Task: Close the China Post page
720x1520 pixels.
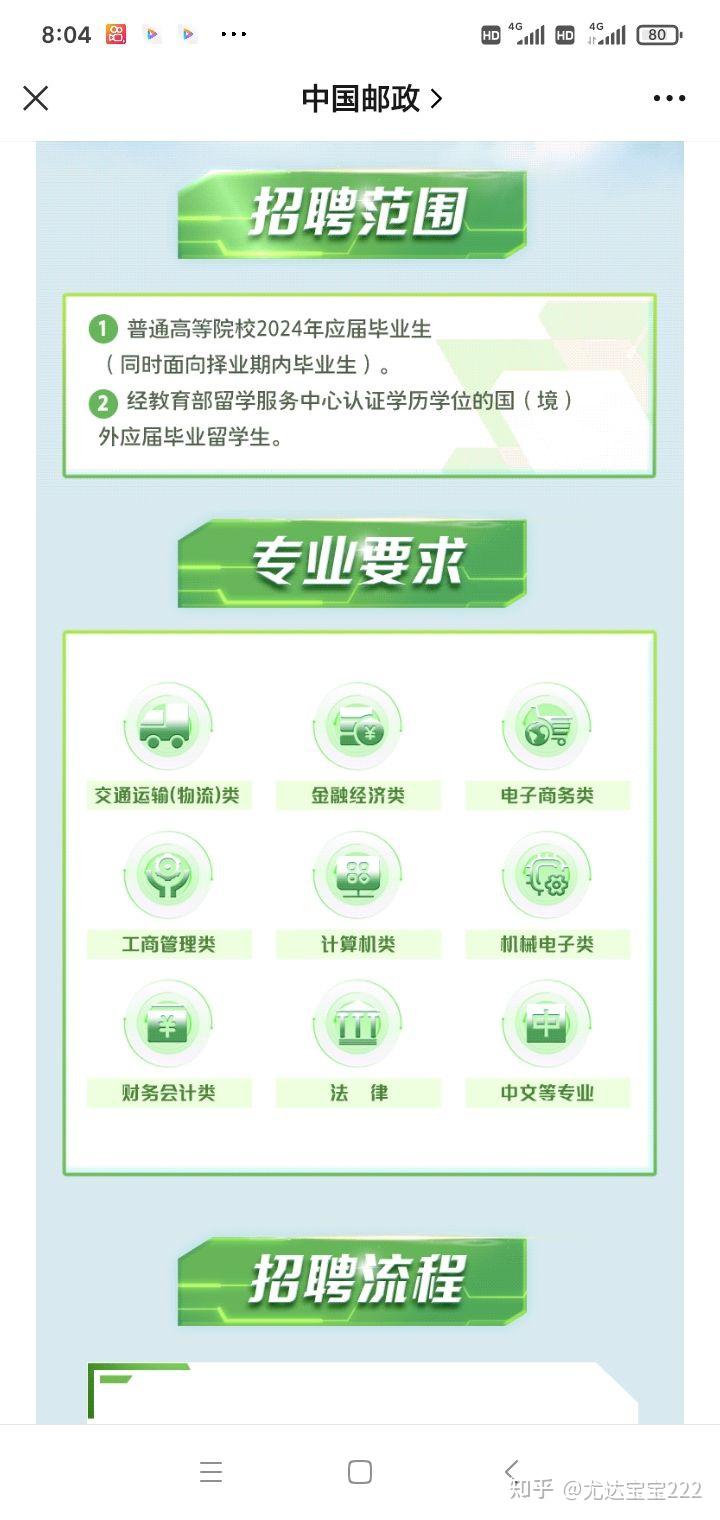Action: click(x=36, y=98)
